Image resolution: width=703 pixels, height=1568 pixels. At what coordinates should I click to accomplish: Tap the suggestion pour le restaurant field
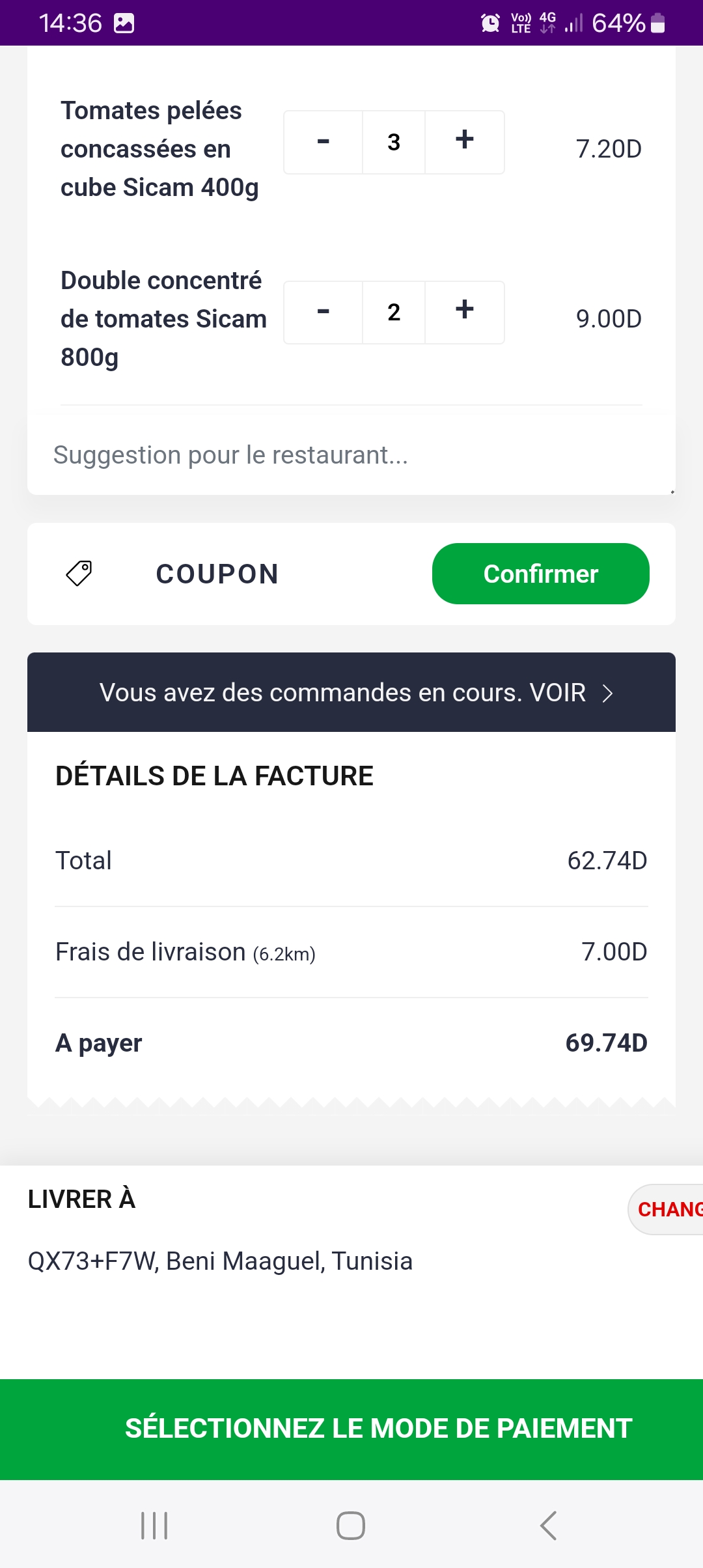point(351,455)
